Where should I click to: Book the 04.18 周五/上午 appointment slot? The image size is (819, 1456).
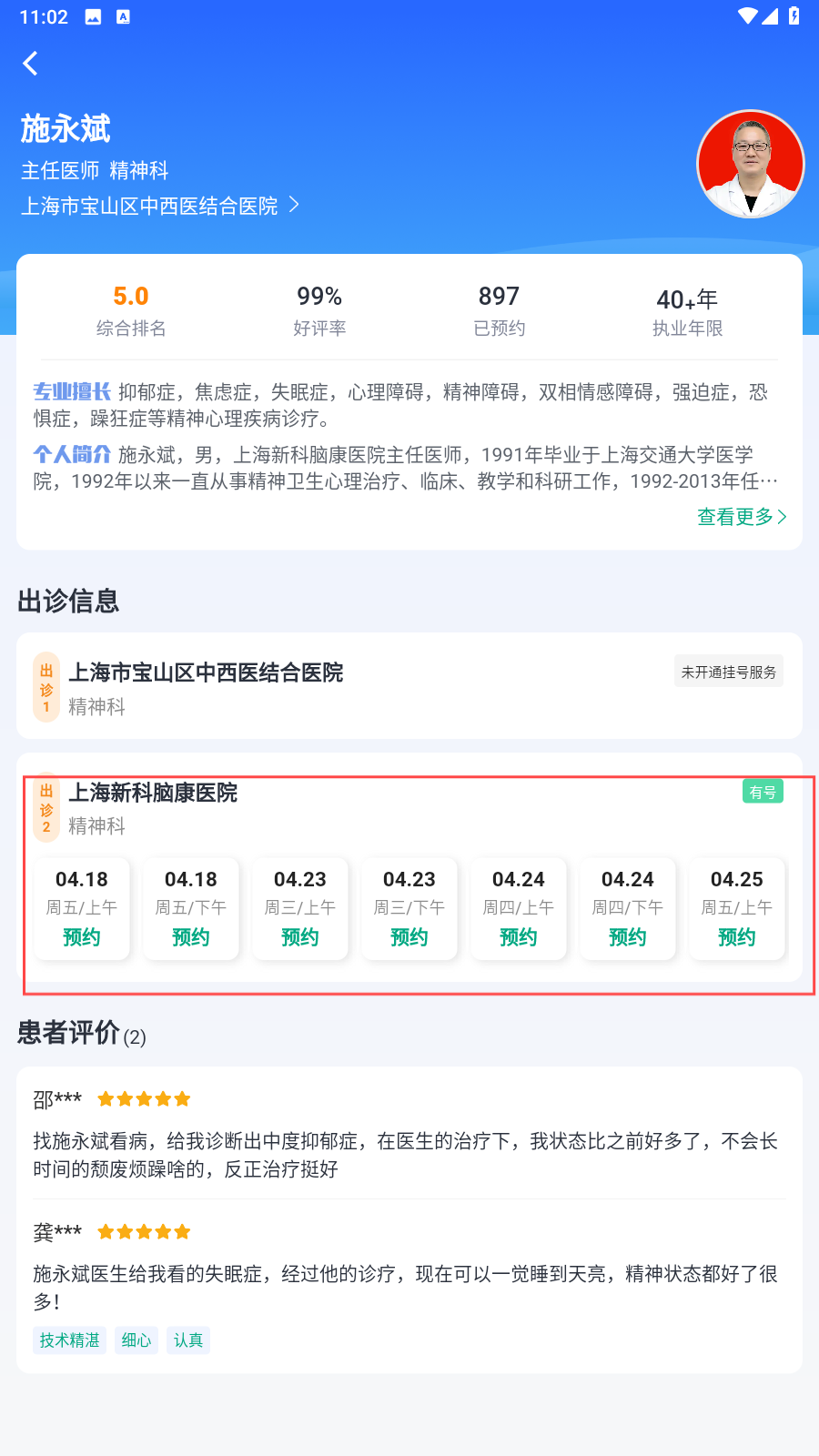[82, 909]
